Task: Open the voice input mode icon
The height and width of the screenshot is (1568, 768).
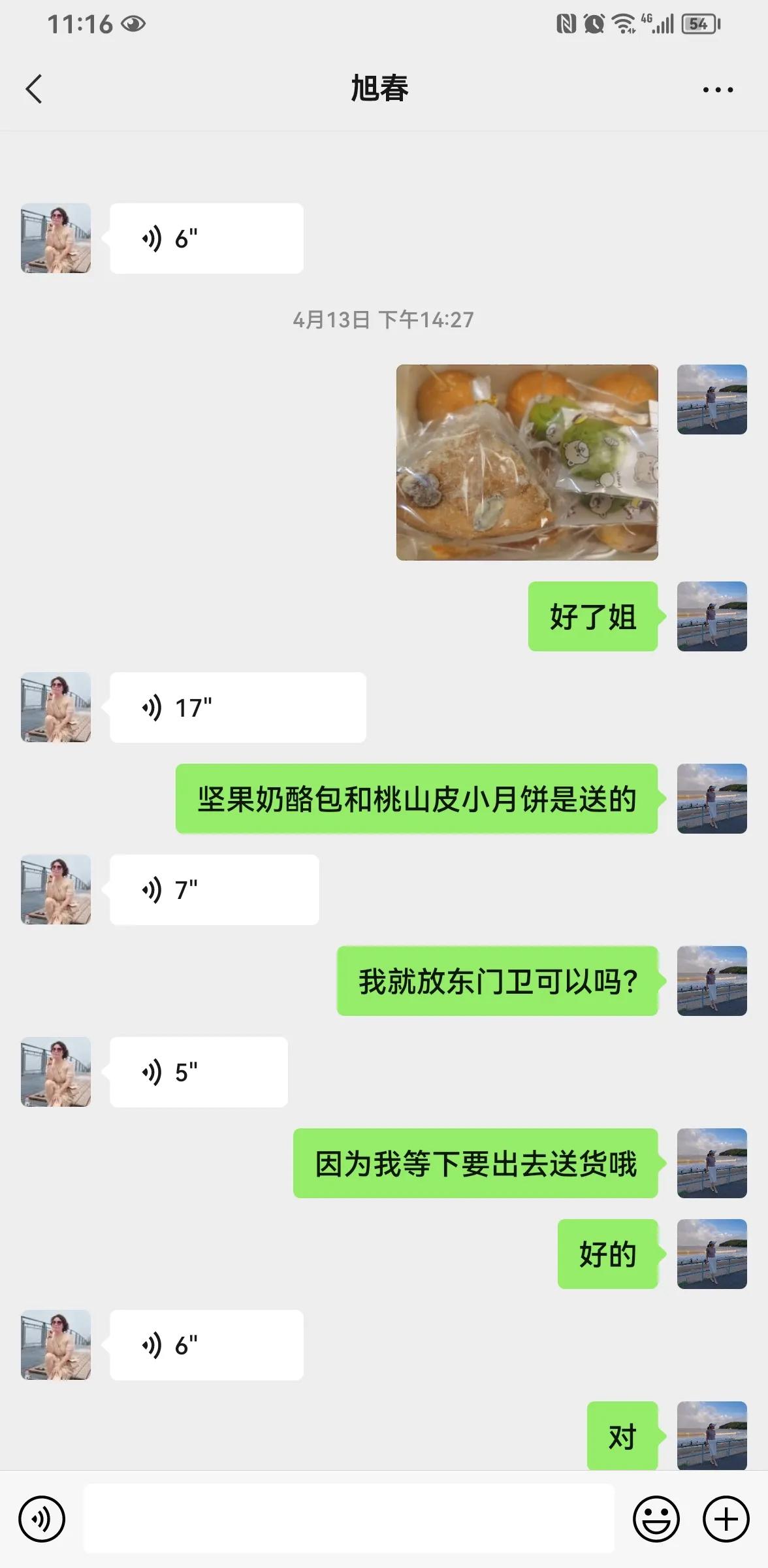Action: [x=40, y=1519]
